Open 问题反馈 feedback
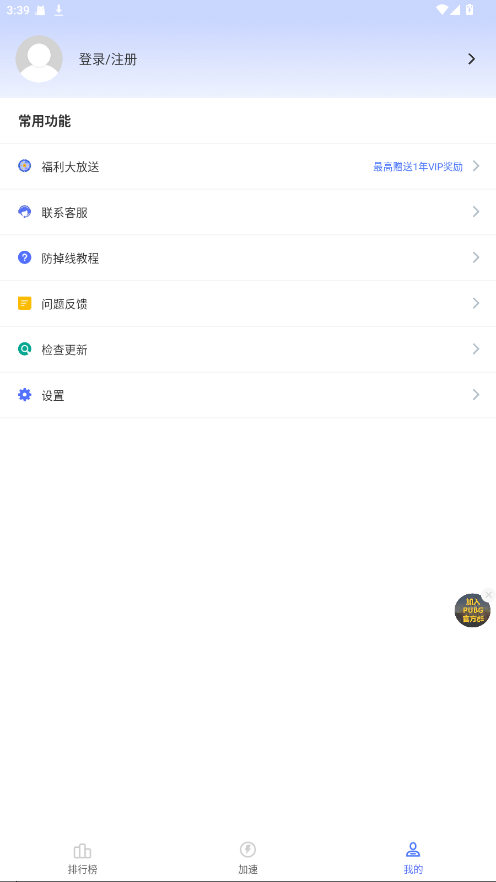This screenshot has height=882, width=496. [248, 304]
